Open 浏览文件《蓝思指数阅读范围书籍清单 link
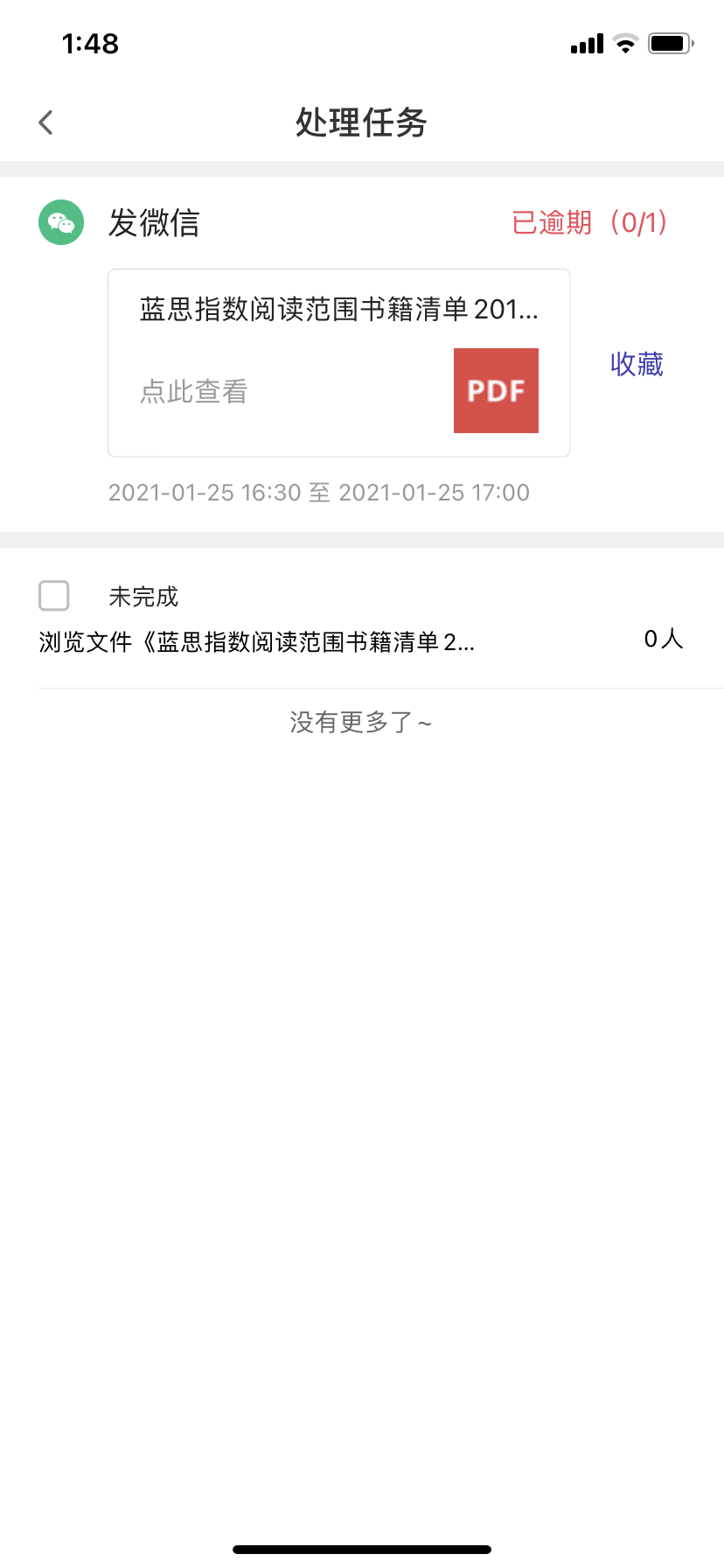 pos(257,641)
